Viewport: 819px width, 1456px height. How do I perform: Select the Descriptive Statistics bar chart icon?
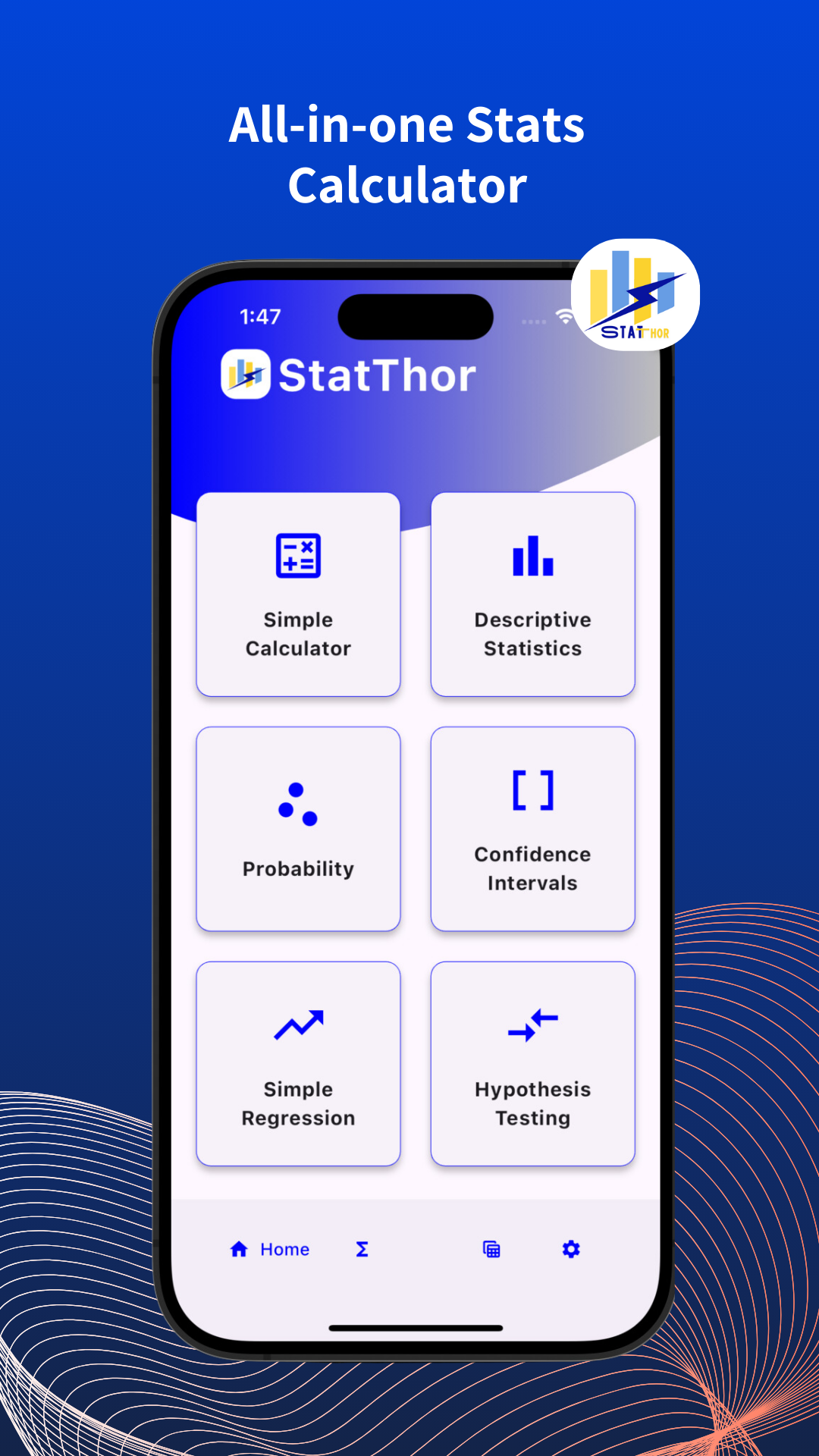pos(532,556)
